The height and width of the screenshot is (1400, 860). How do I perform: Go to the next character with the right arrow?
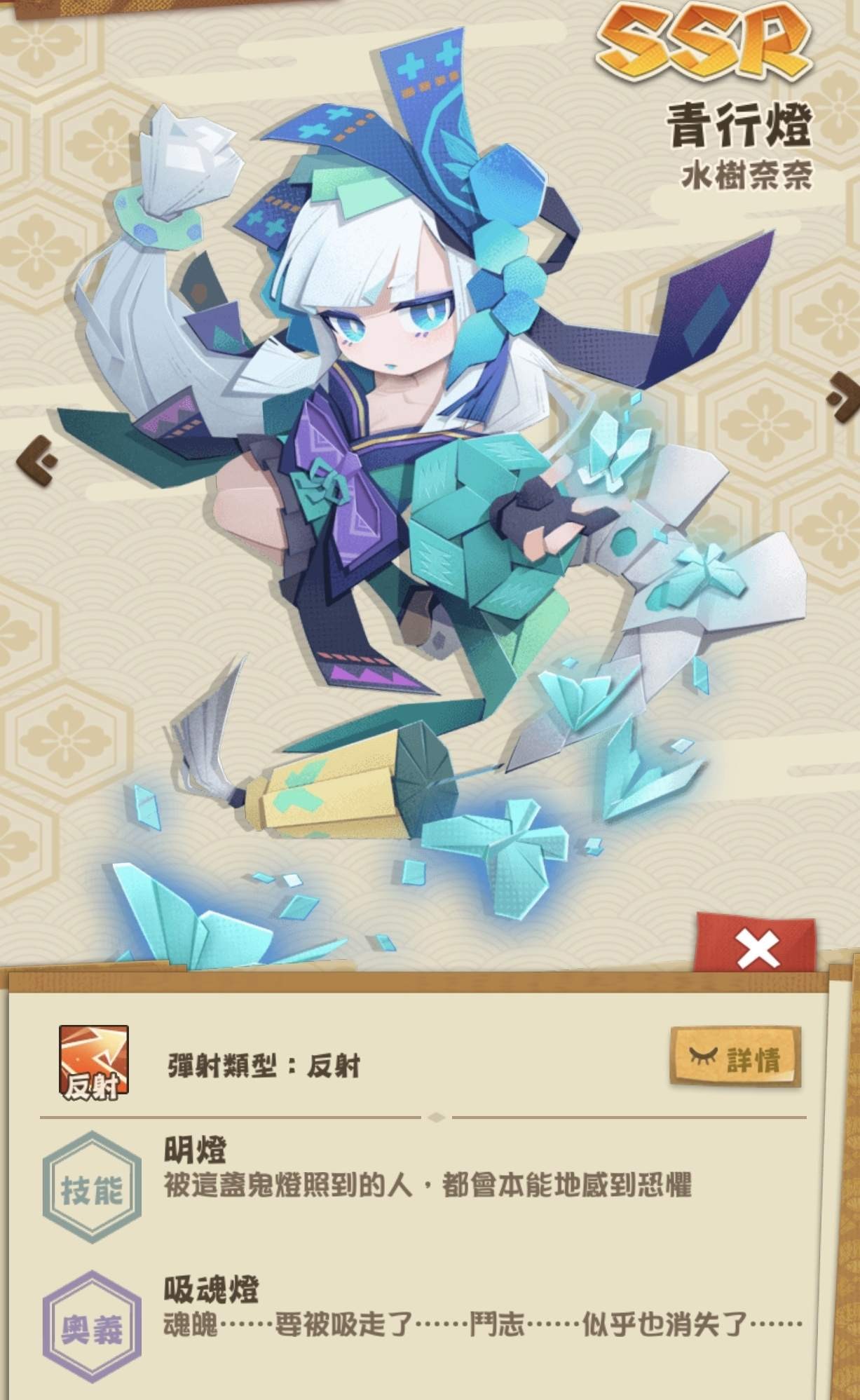(843, 397)
